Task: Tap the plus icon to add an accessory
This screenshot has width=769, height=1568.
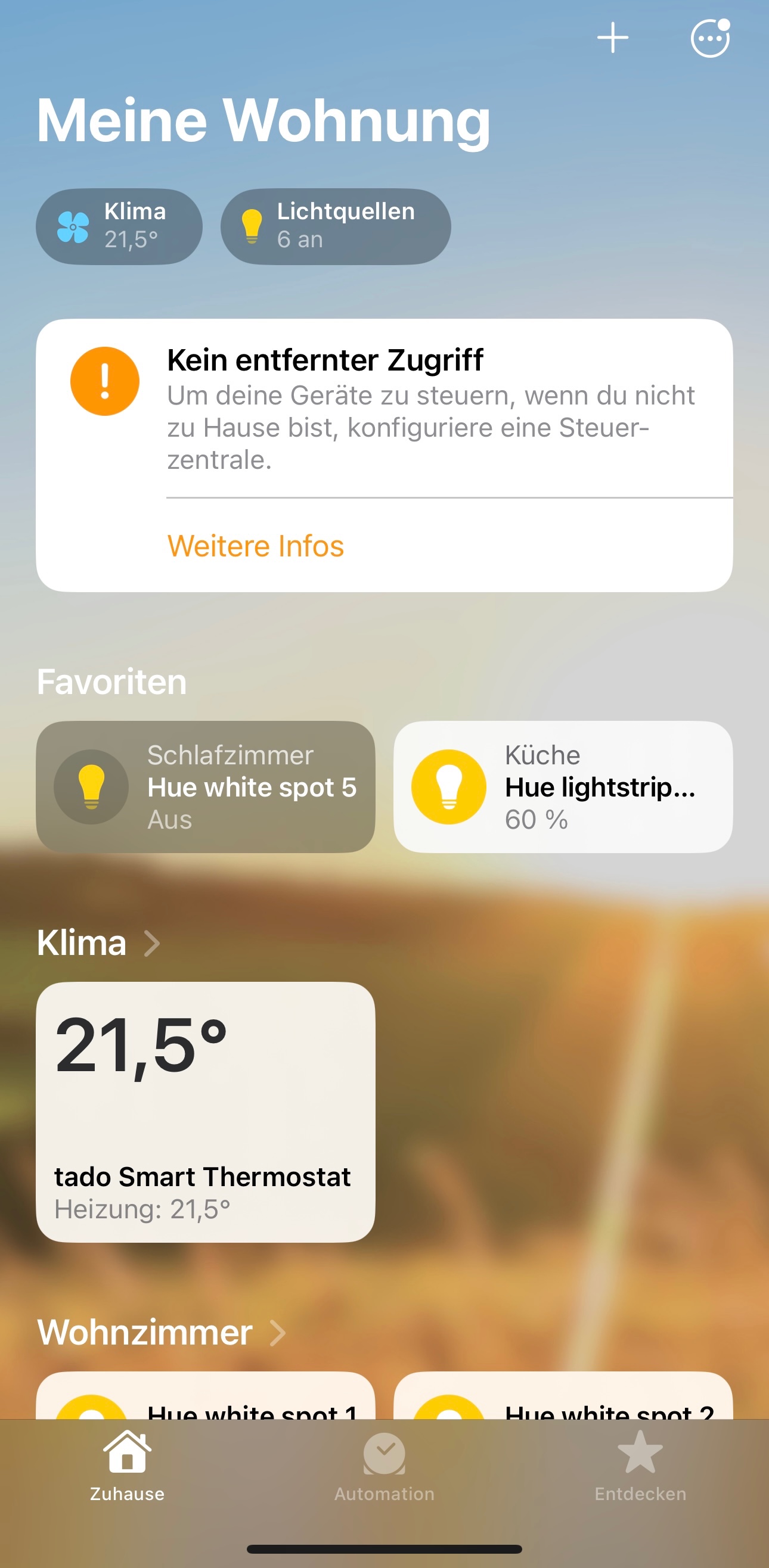Action: click(x=612, y=38)
